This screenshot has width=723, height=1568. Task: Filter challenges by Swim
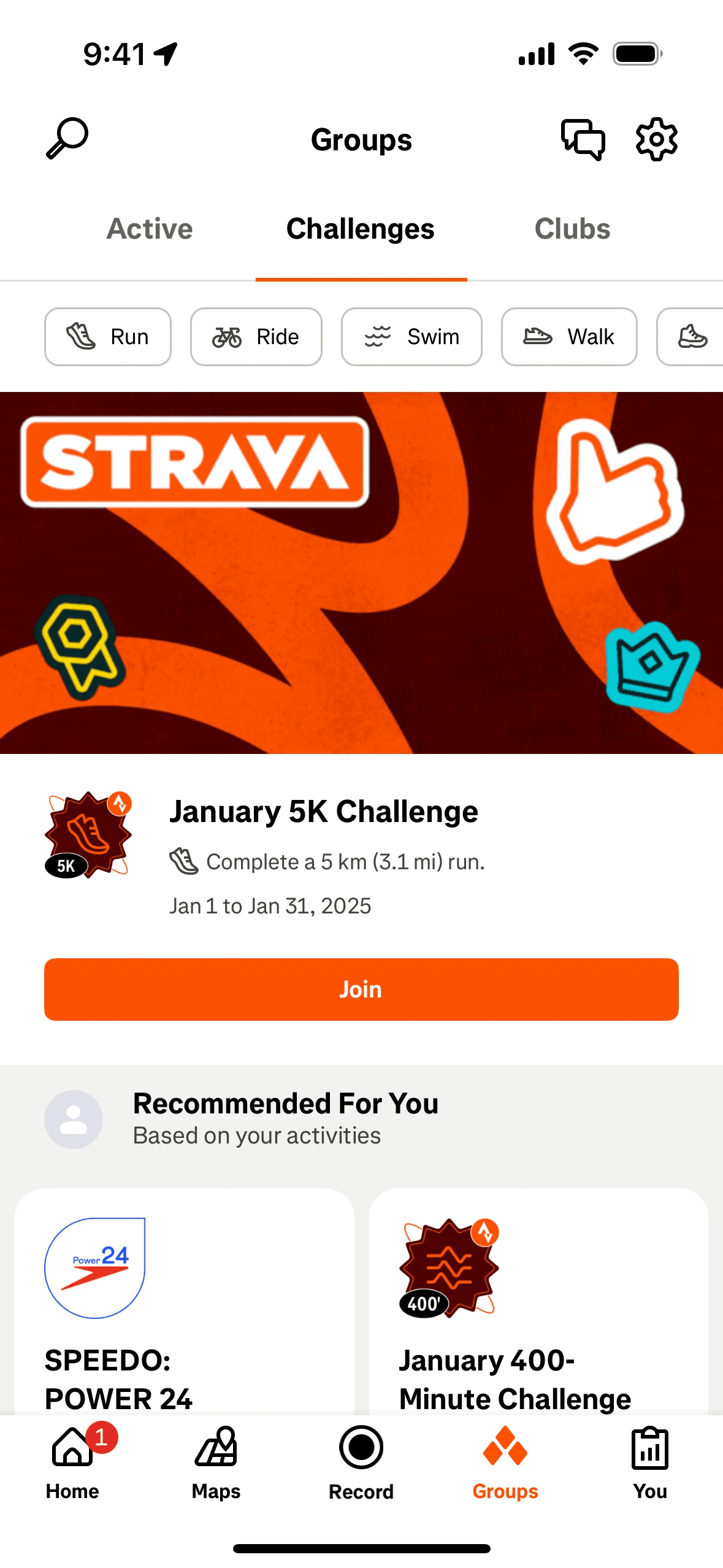click(411, 337)
